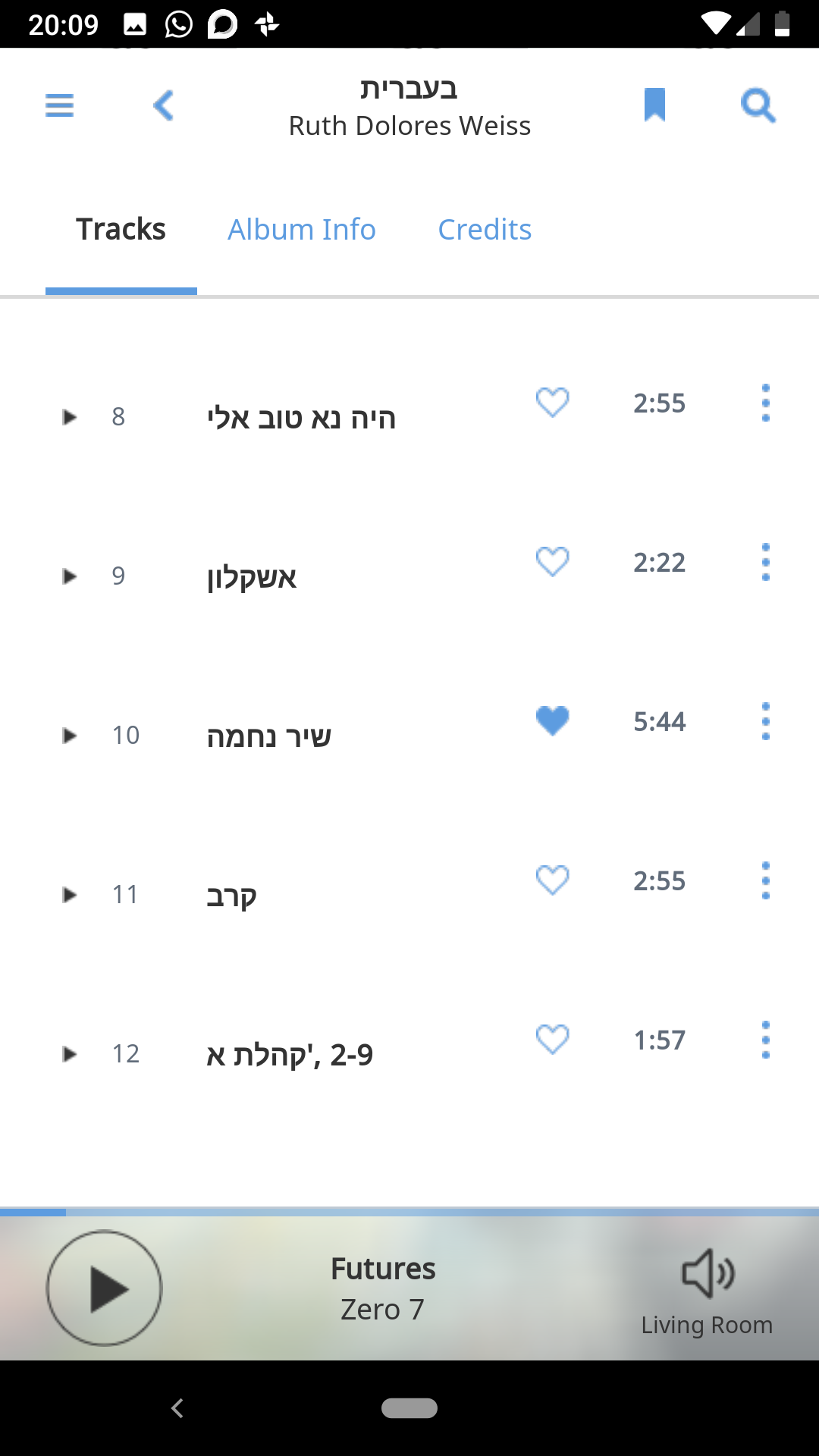Play track 10
This screenshot has height=1456, width=819.
(70, 736)
